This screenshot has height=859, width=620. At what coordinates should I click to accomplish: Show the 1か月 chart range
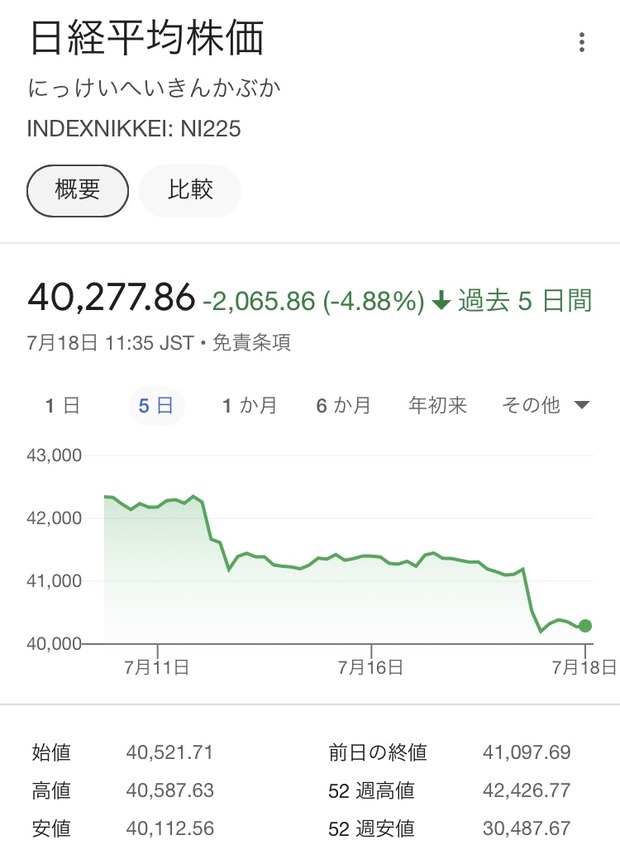[x=249, y=406]
